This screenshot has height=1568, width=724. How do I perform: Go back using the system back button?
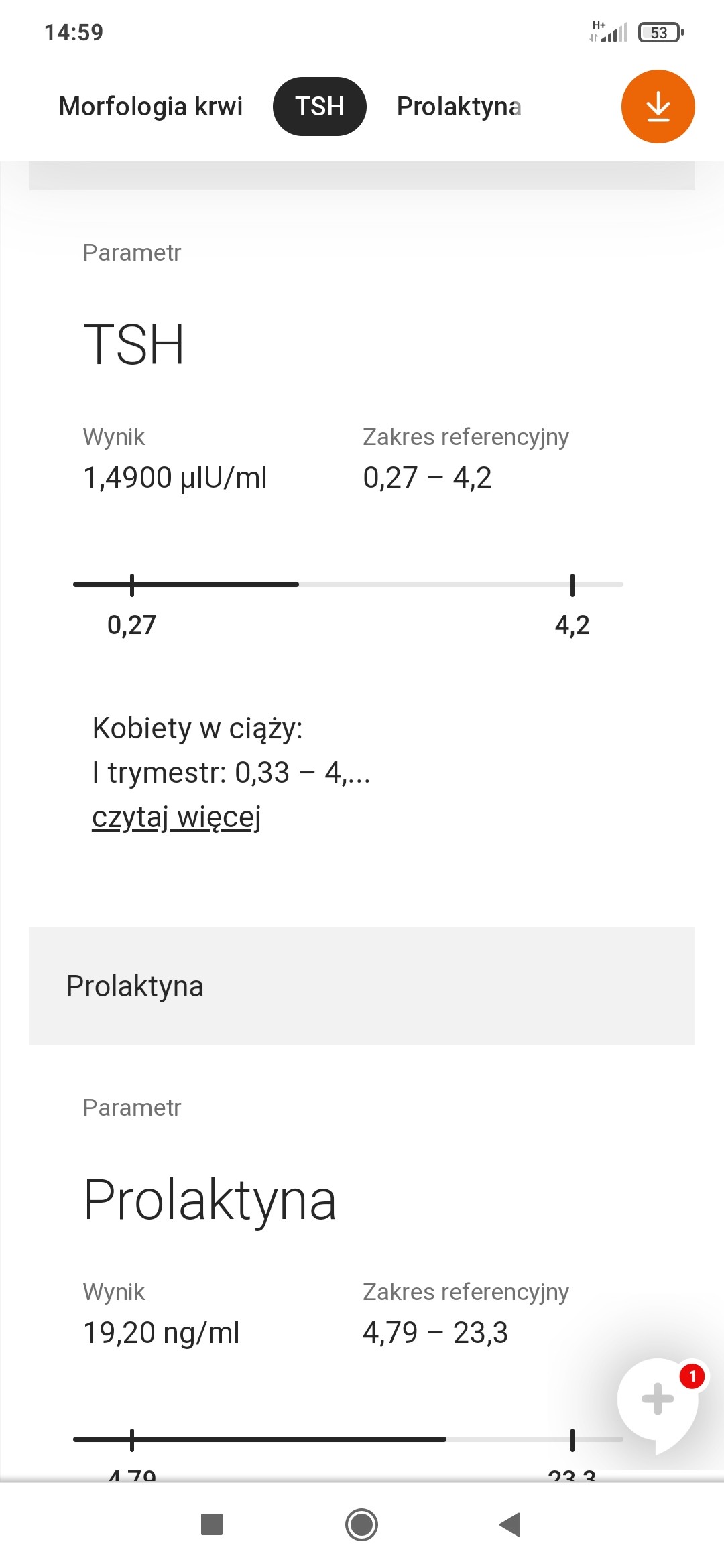coord(510,1524)
